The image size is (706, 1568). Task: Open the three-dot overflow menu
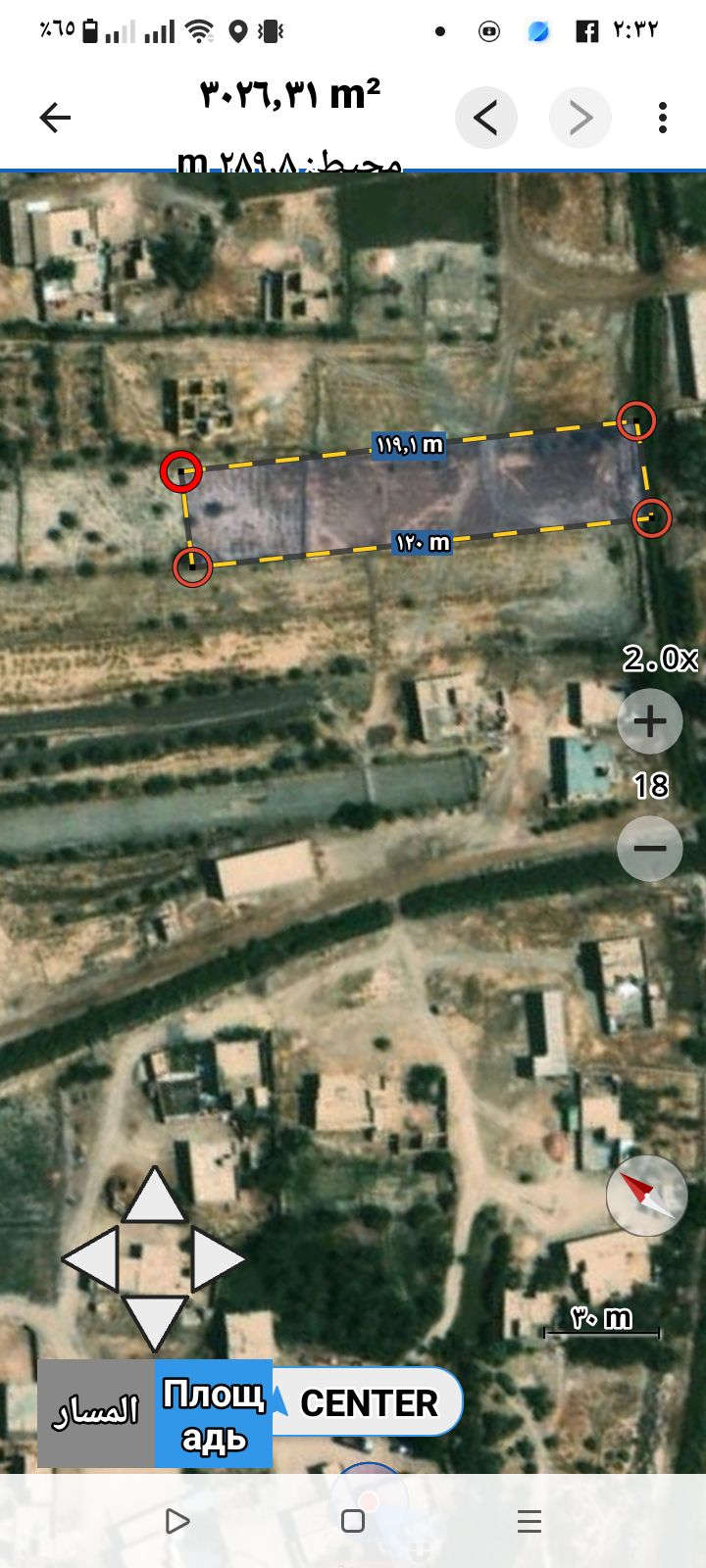(x=664, y=119)
